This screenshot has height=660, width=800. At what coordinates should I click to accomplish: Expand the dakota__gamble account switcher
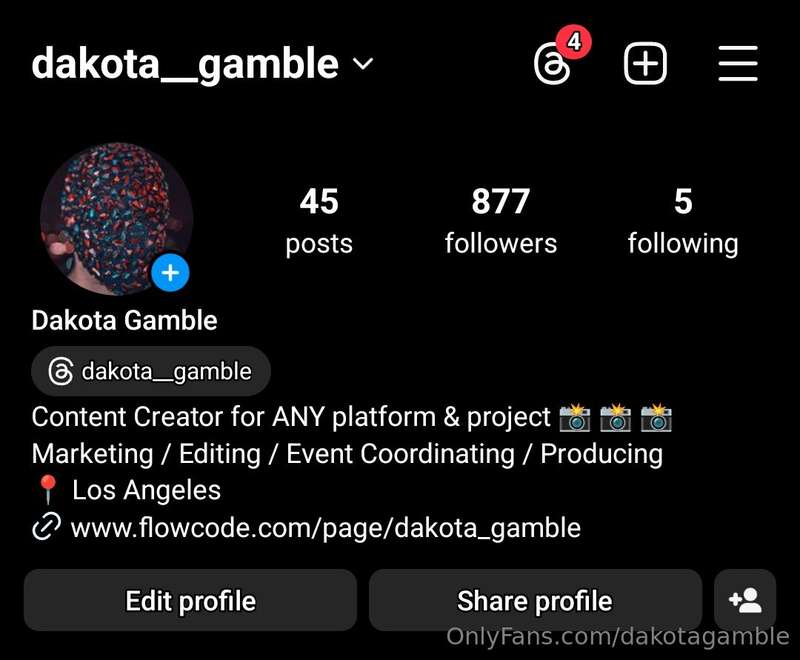coord(362,65)
